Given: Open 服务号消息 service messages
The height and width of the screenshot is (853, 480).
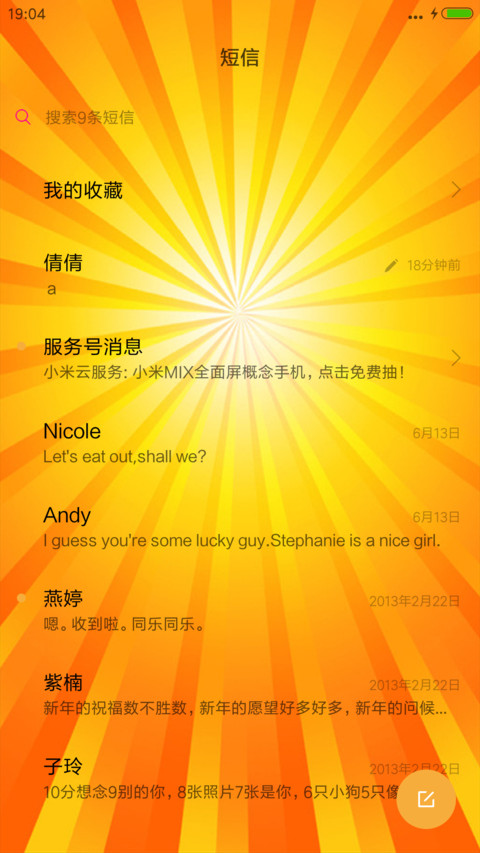Looking at the screenshot, I should (x=240, y=358).
